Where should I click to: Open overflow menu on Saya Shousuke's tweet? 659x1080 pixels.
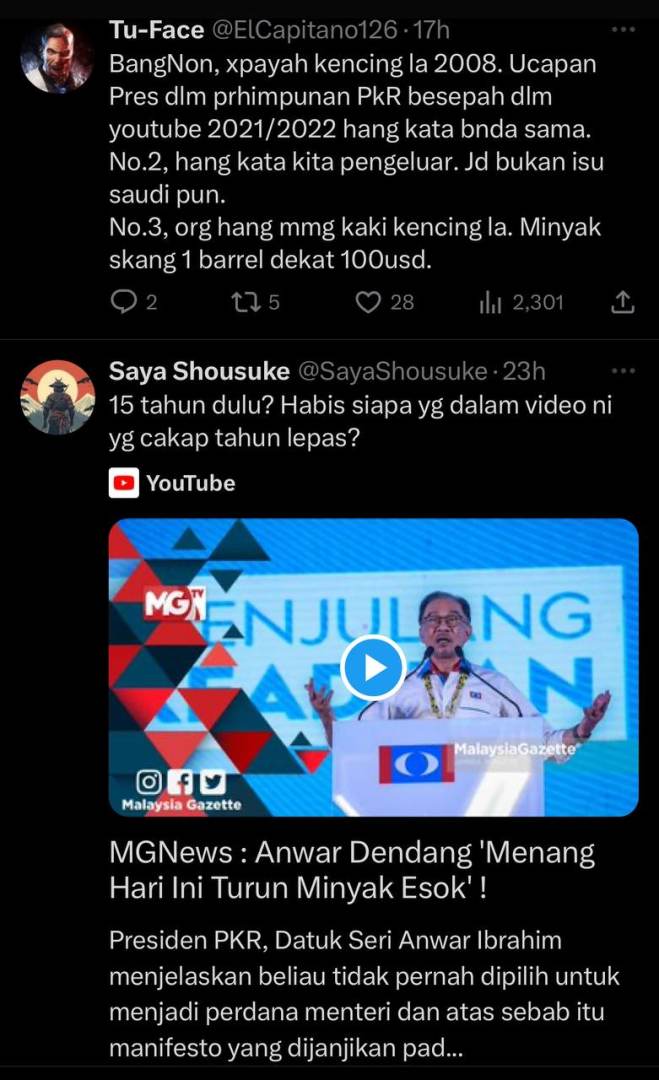pyautogui.click(x=623, y=371)
